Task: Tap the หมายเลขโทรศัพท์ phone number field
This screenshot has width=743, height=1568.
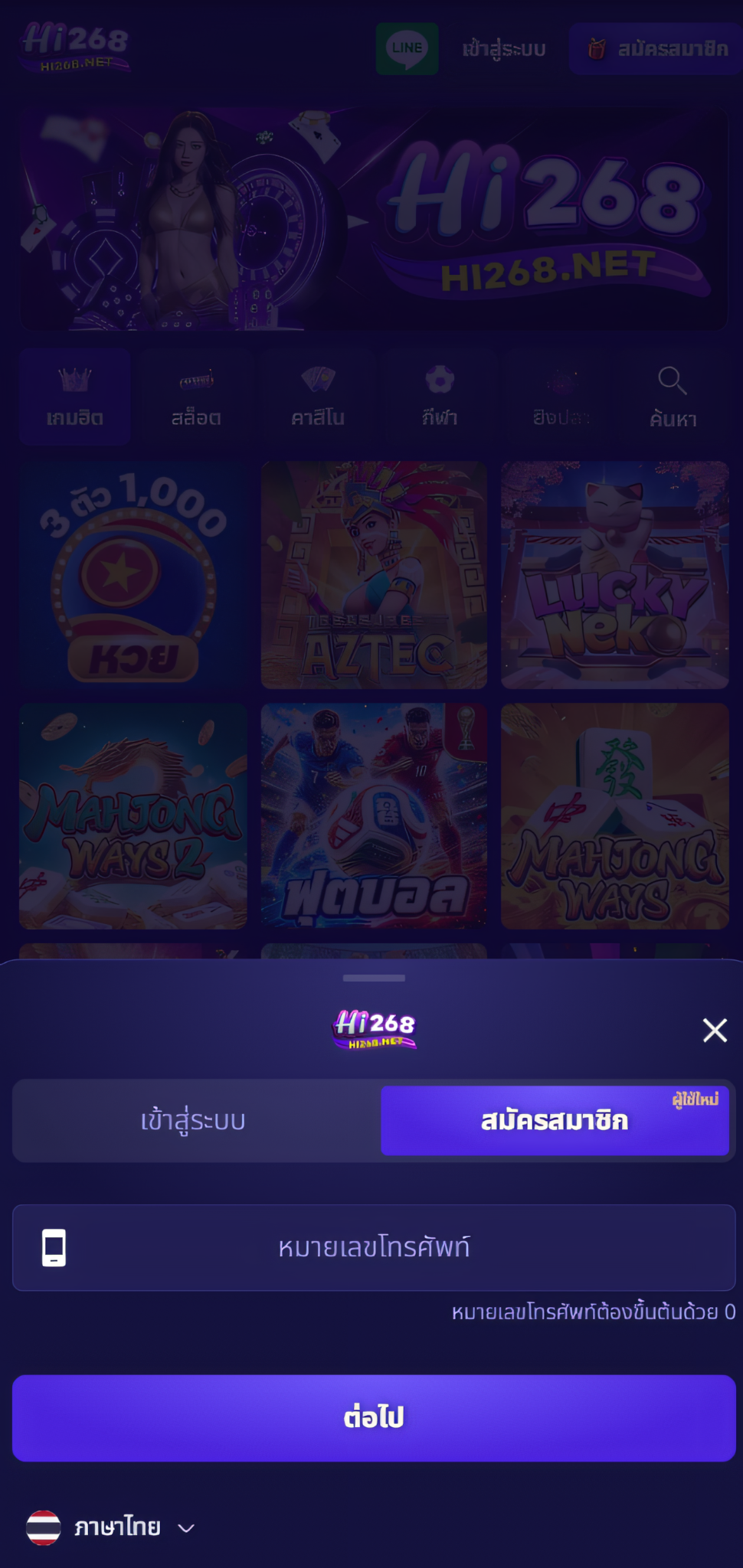Action: [x=374, y=1247]
